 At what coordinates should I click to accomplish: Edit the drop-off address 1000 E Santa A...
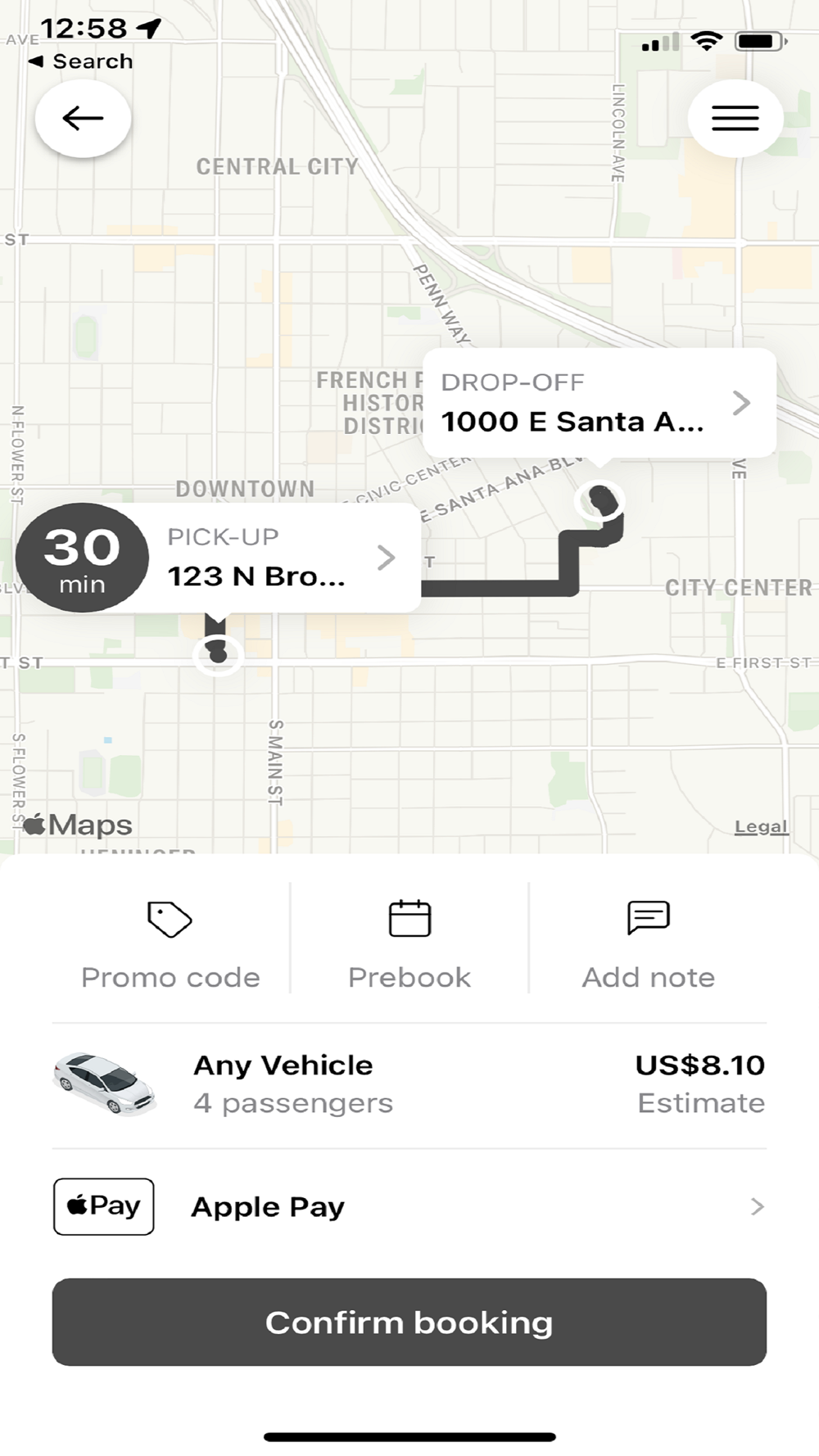599,403
